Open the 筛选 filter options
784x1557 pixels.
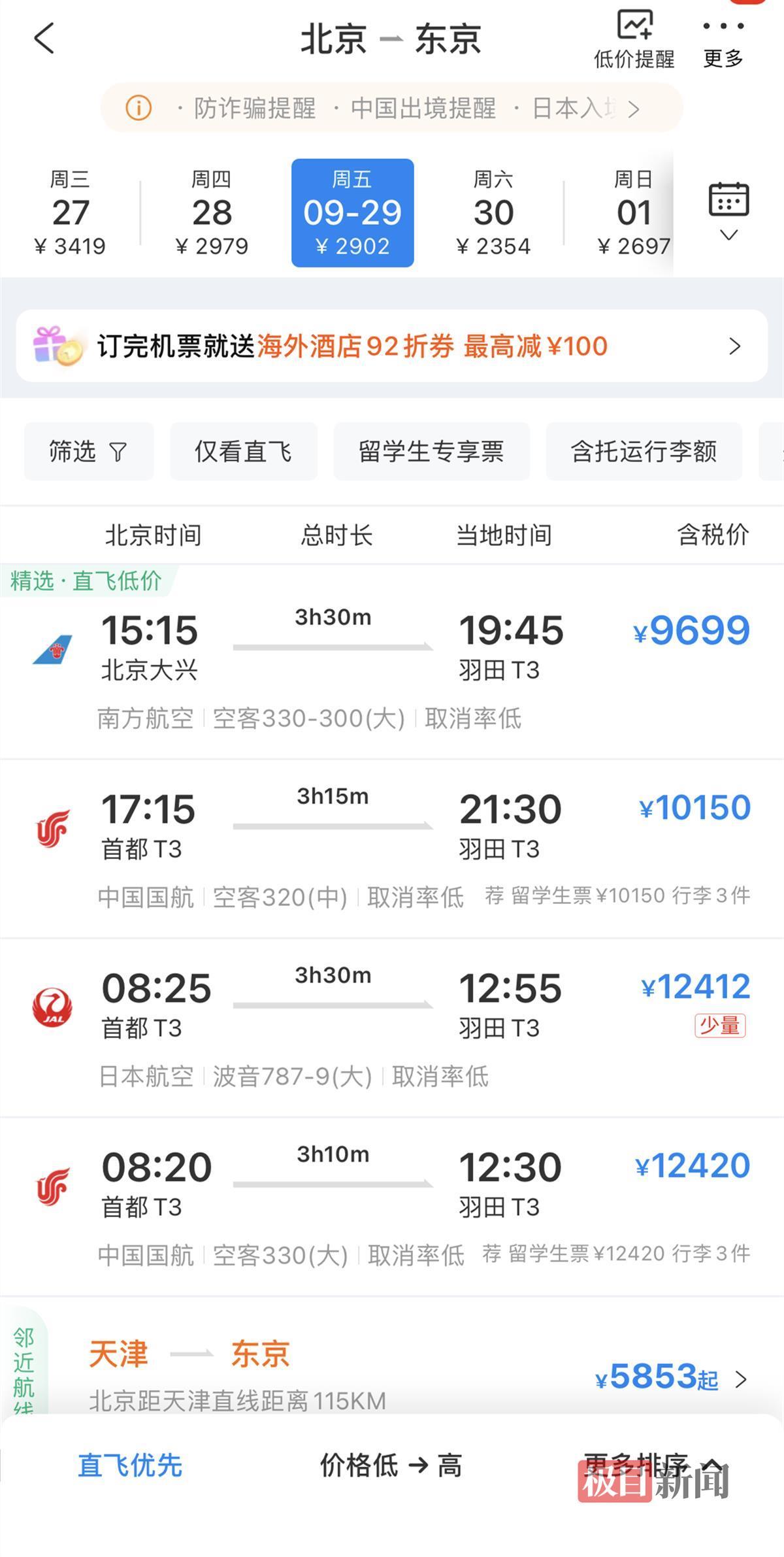pos(89,451)
